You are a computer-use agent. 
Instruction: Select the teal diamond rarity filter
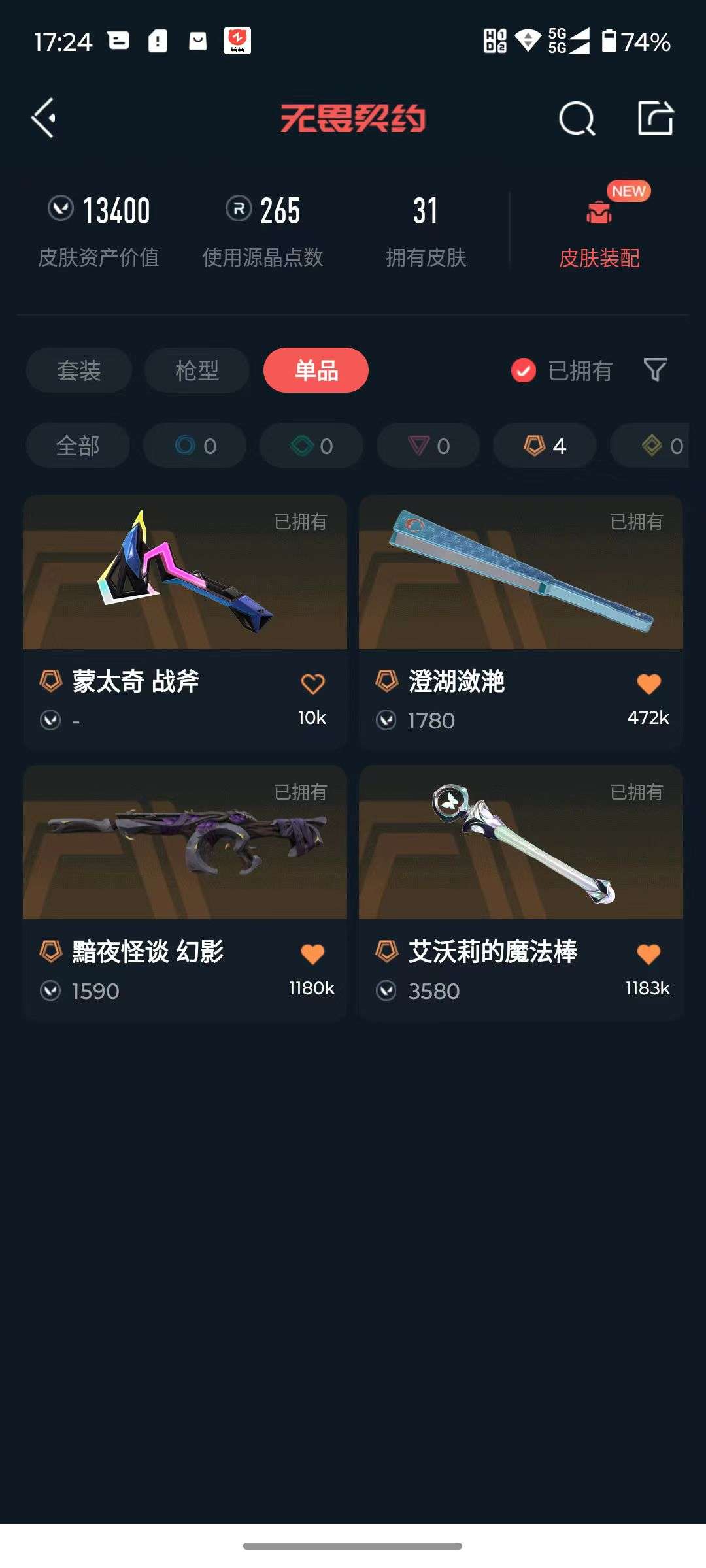(x=311, y=446)
